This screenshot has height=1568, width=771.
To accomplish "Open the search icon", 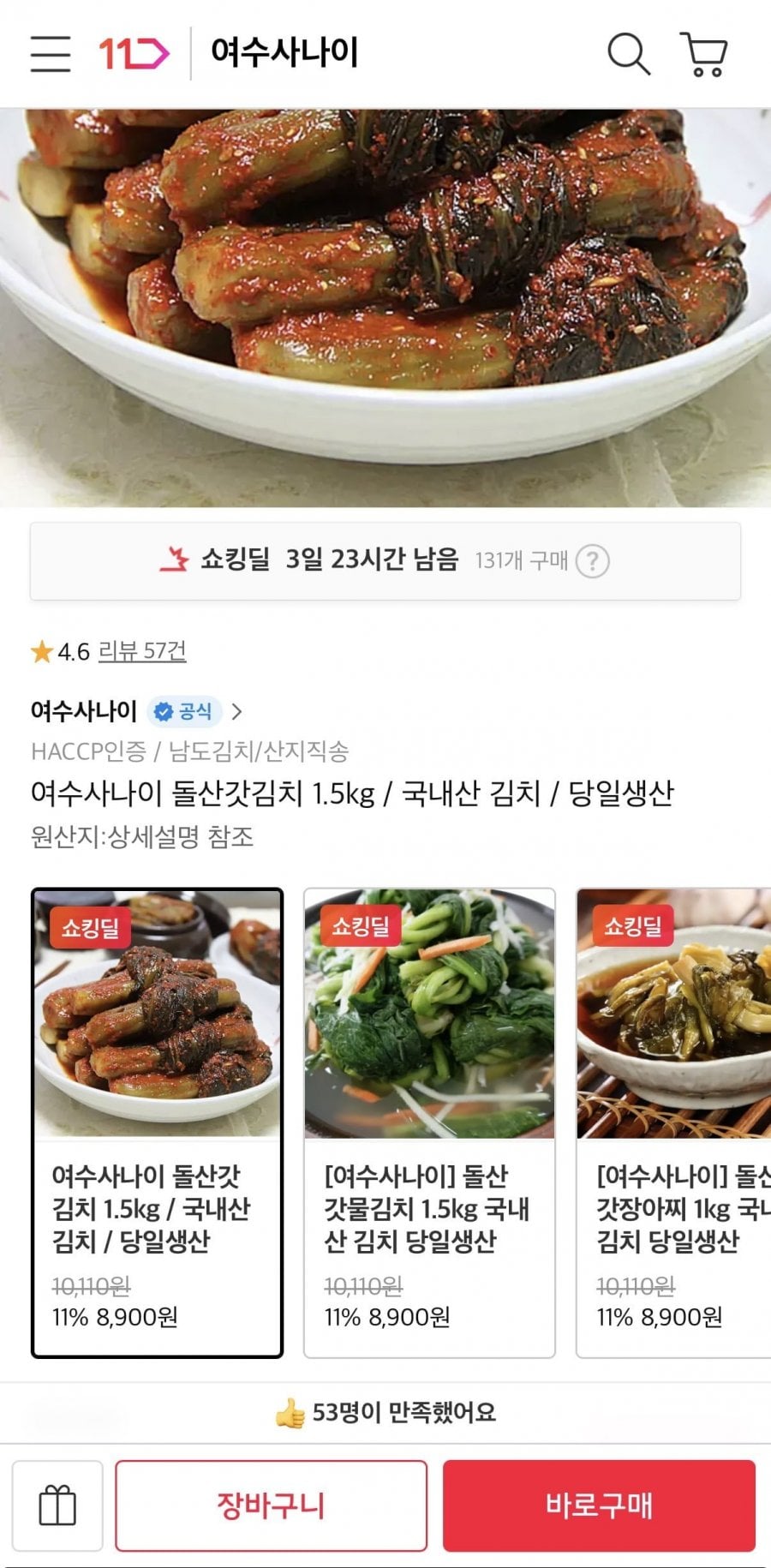I will [x=629, y=53].
